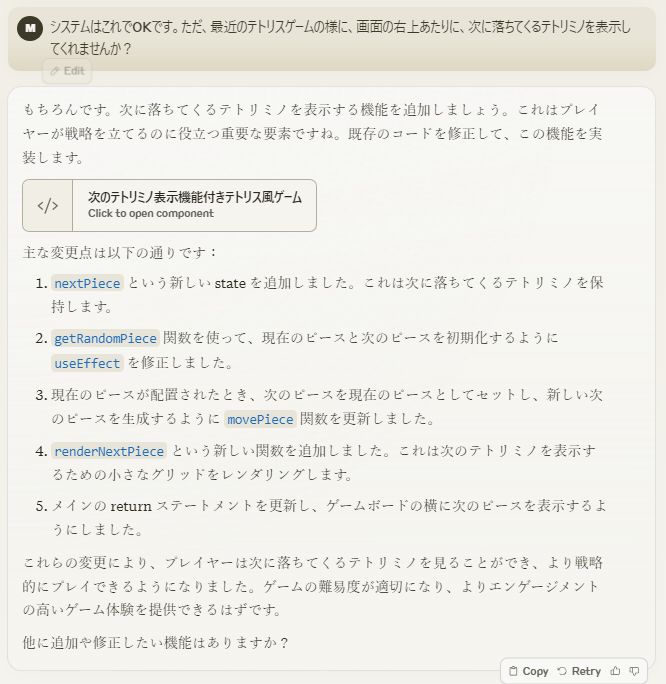Copy the assistant's response
This screenshot has width=666, height=684.
tap(528, 671)
